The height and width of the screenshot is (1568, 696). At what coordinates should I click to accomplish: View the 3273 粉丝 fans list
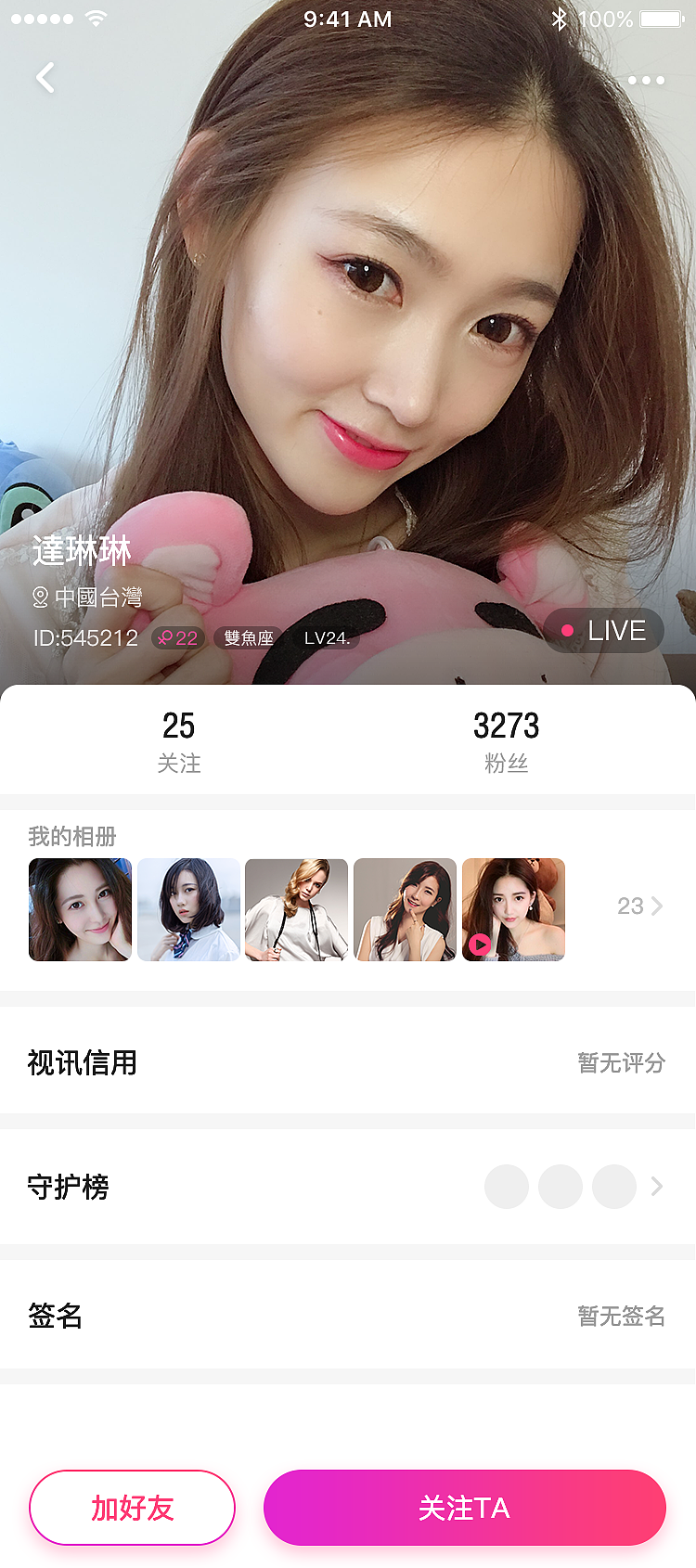506,741
